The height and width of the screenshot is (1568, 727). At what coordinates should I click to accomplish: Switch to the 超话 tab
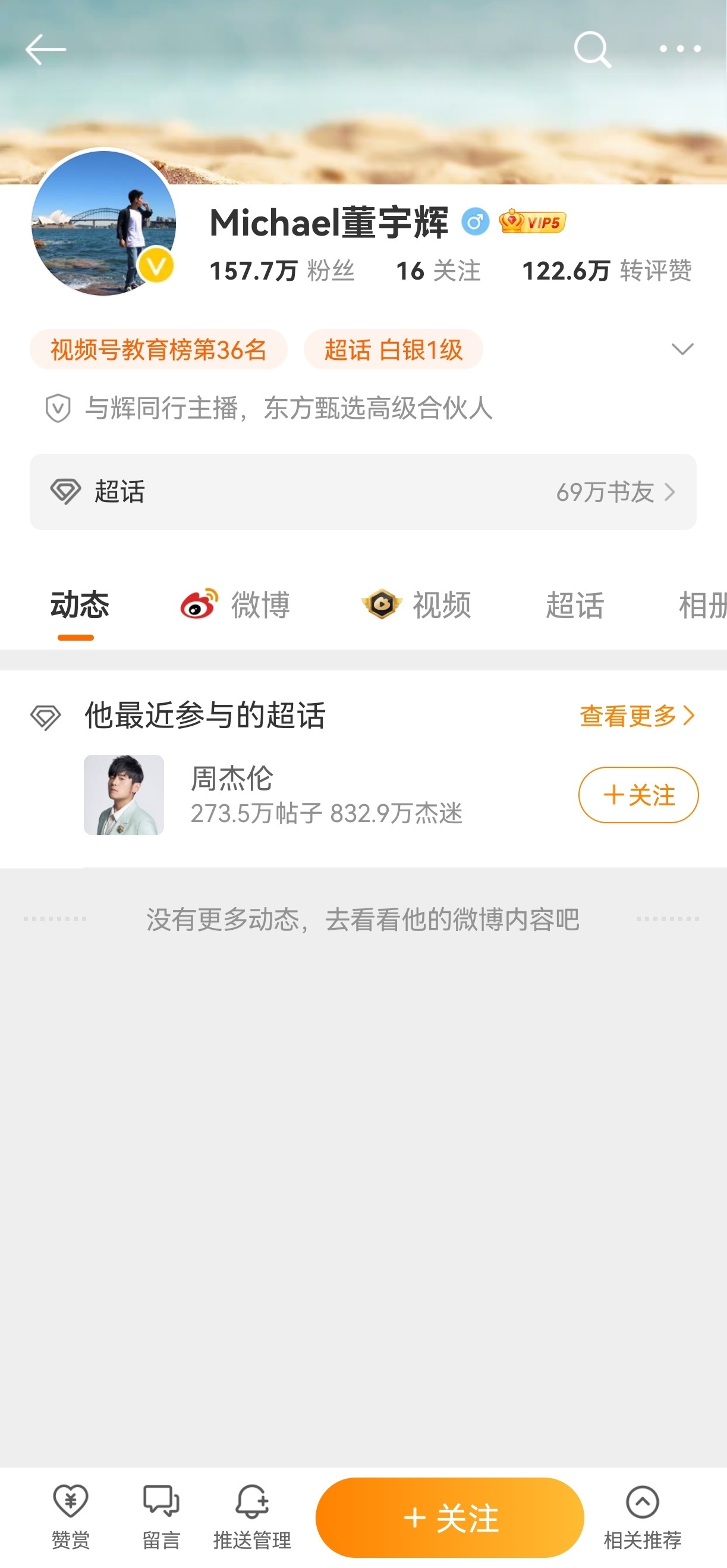(x=574, y=605)
